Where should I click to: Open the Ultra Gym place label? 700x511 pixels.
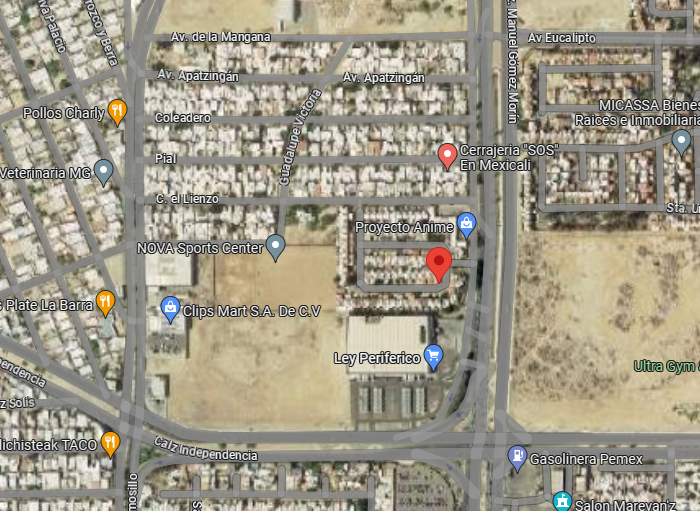[x=667, y=366]
